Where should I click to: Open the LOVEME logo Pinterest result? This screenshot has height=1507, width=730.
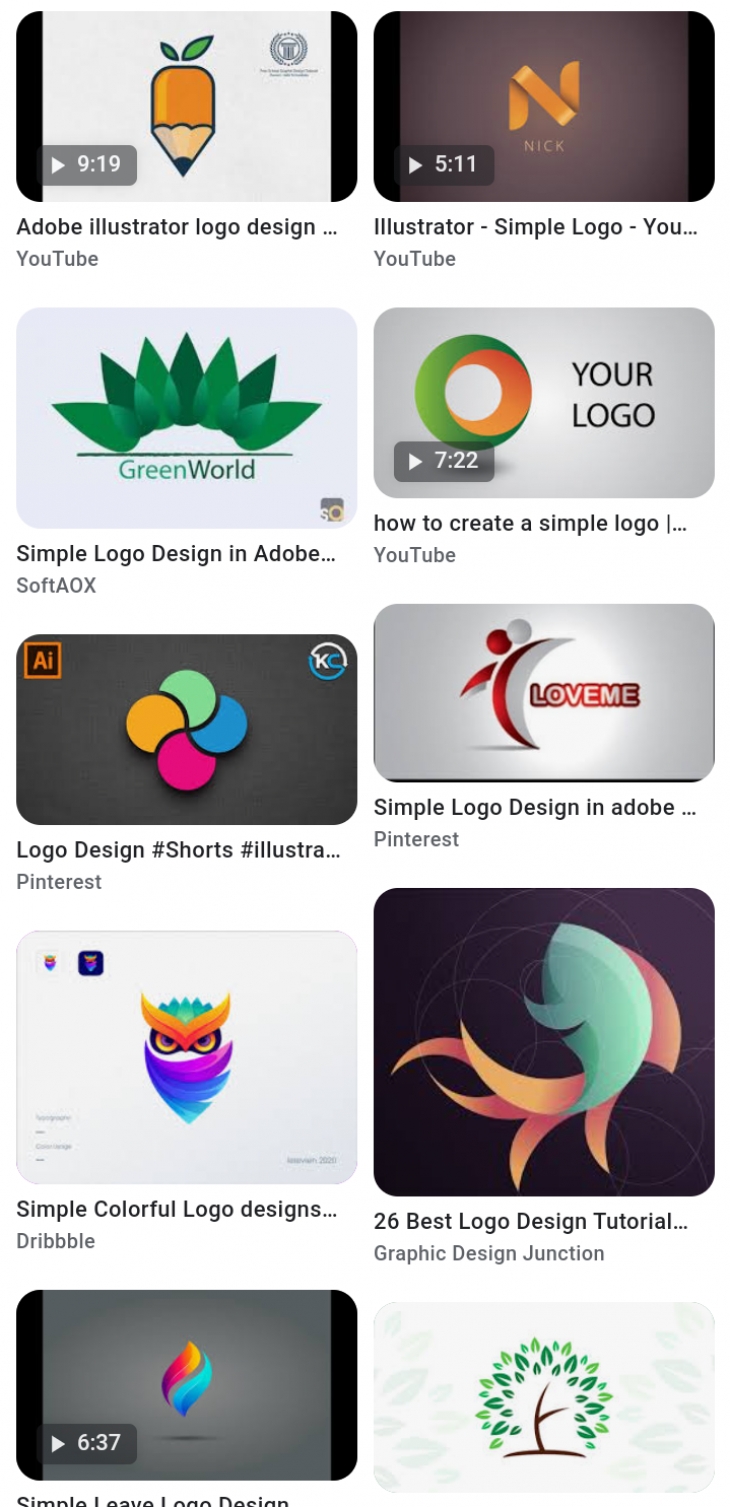[544, 693]
